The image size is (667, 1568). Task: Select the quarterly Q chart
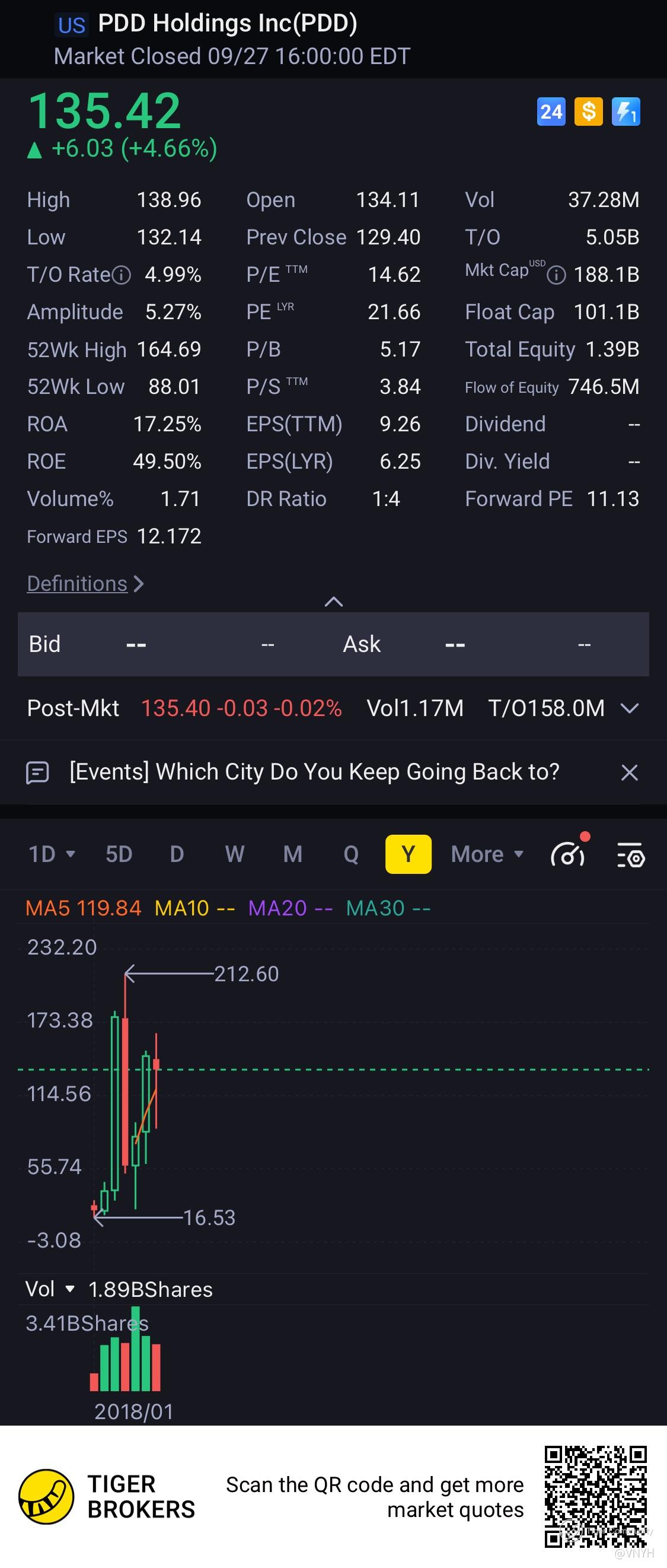[x=351, y=855]
